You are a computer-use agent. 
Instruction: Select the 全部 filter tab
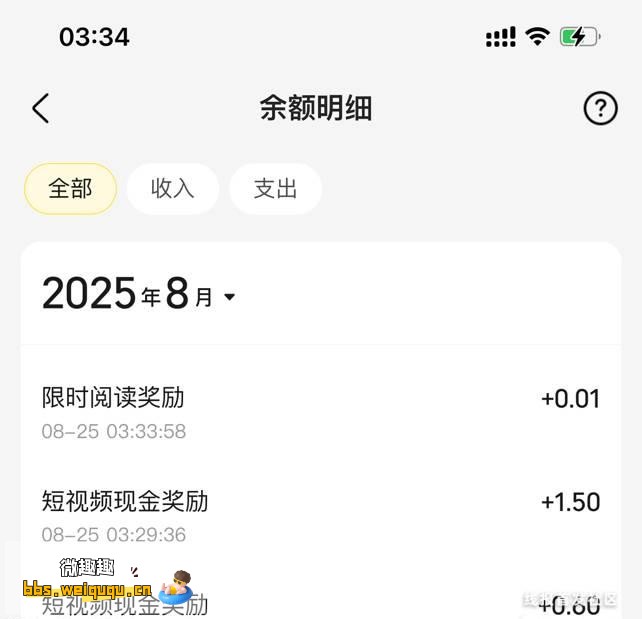click(x=70, y=189)
